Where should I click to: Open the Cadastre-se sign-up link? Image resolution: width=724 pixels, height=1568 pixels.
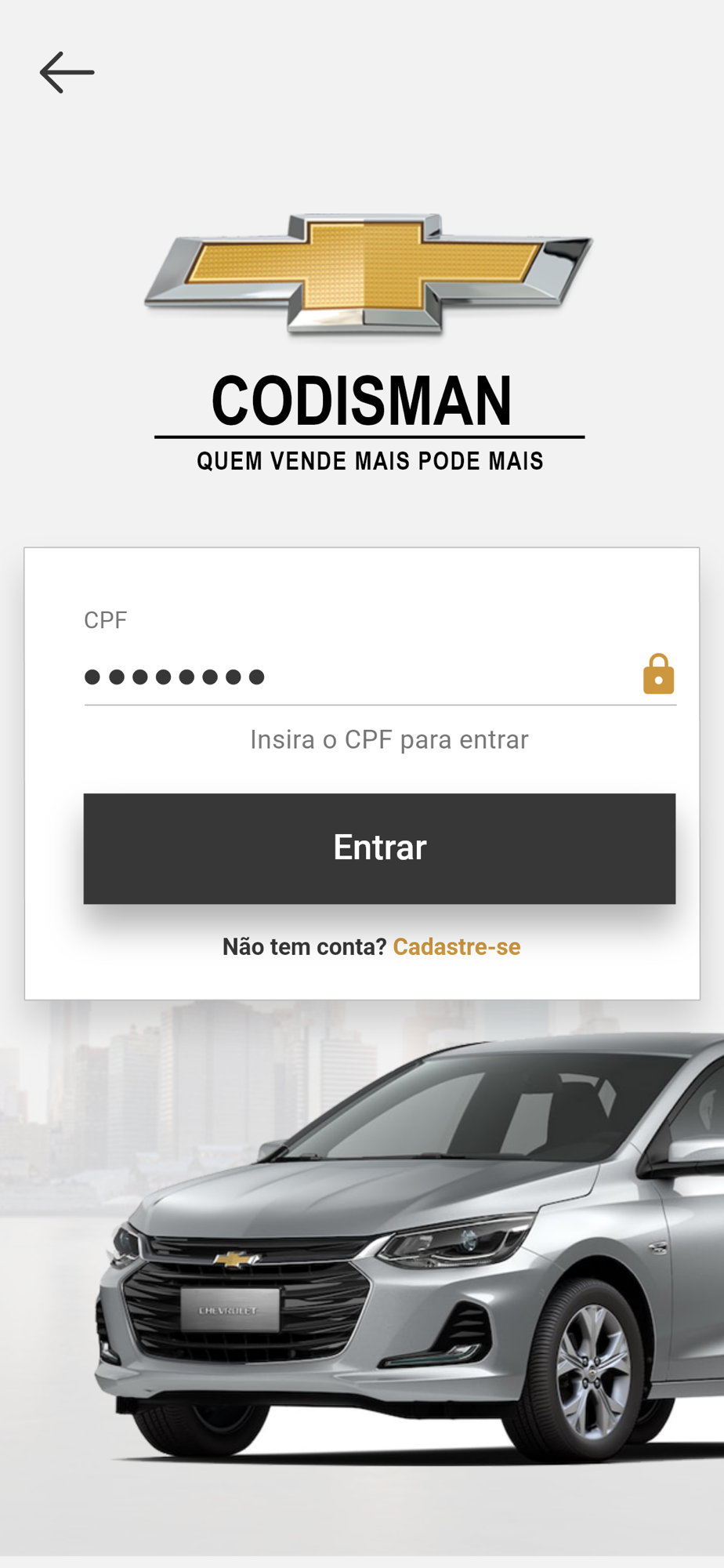coord(456,946)
